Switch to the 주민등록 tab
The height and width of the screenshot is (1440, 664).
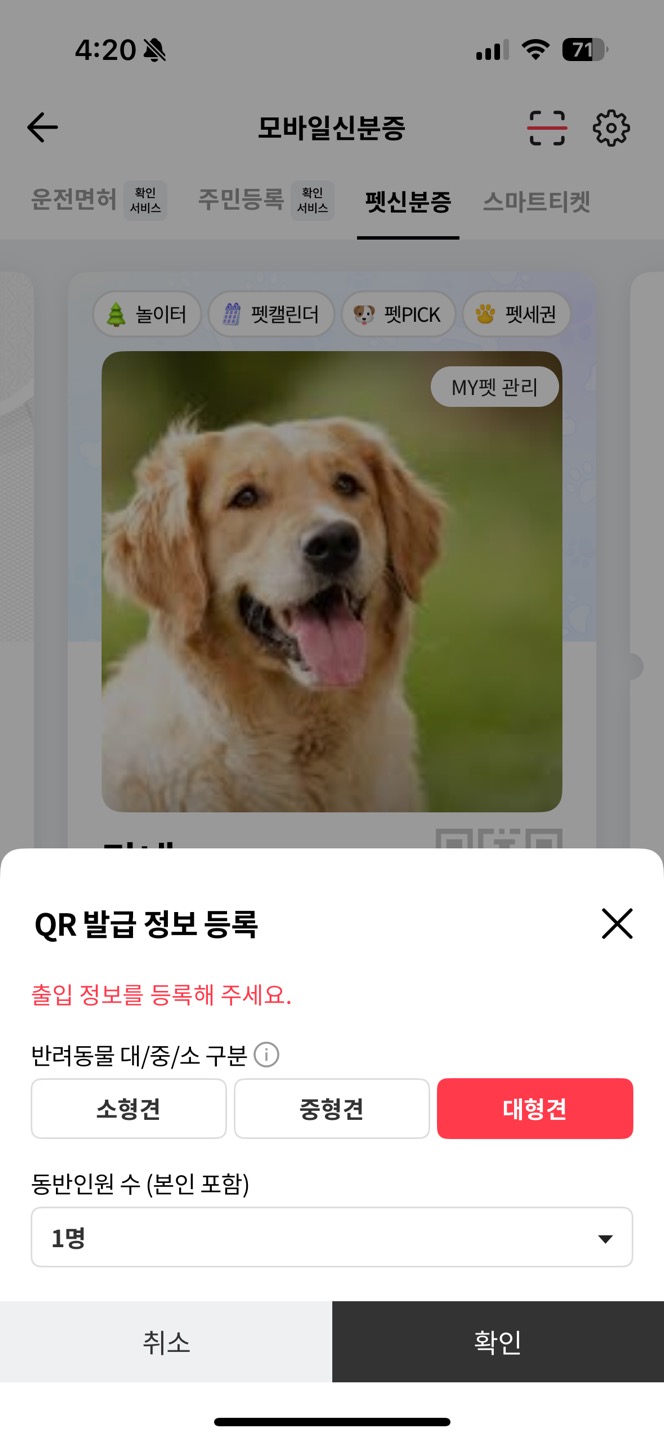click(241, 200)
